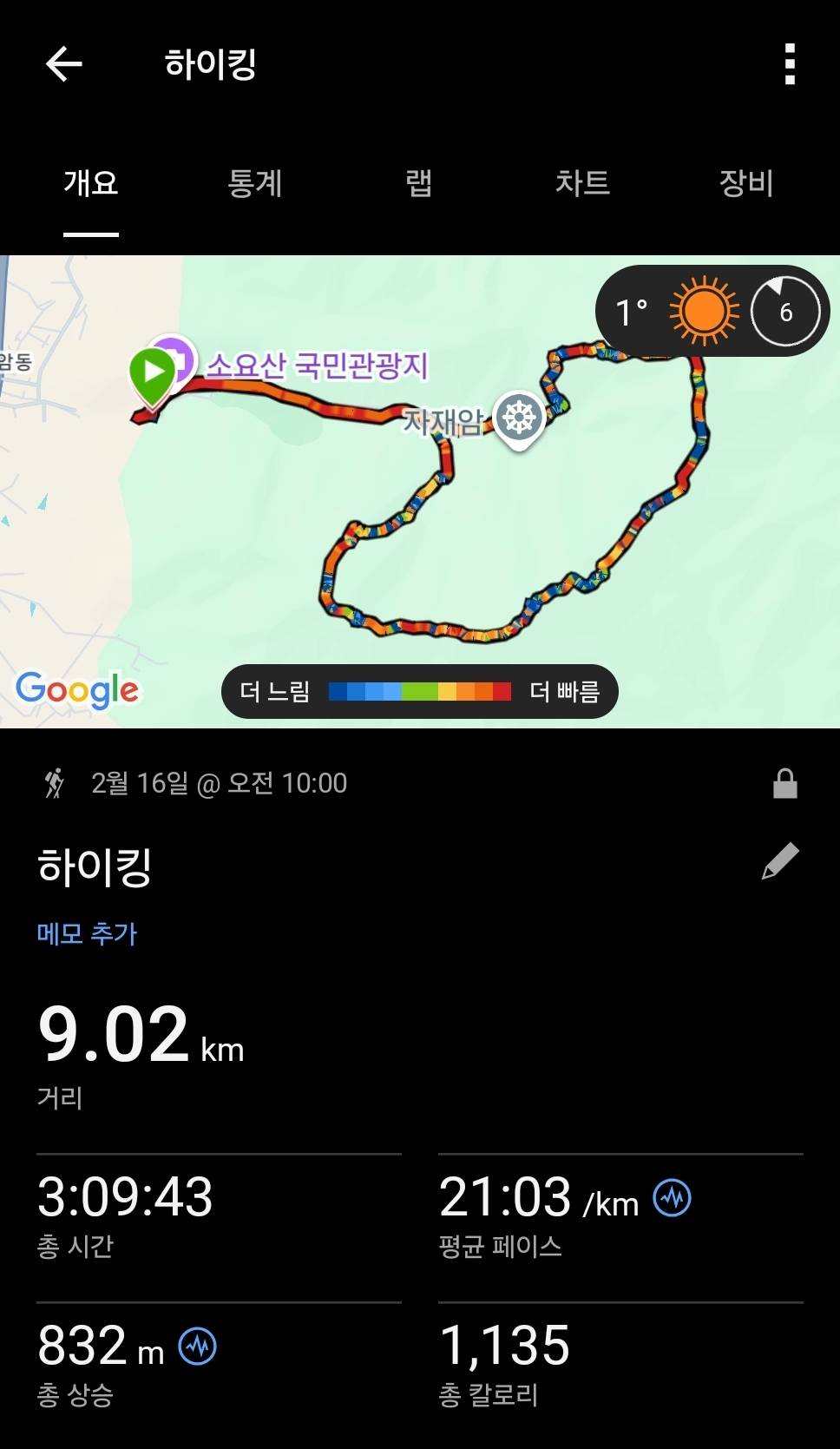
Task: Rename the activity using the pencil icon
Action: (x=782, y=858)
